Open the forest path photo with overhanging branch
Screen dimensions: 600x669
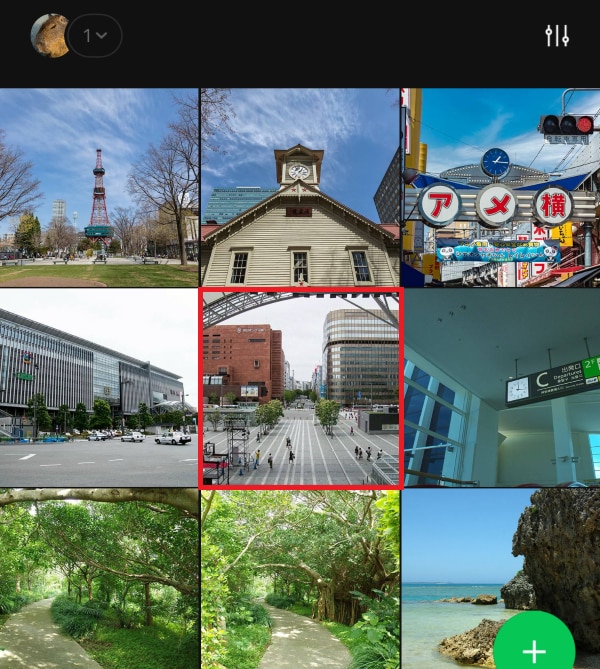pos(99,578)
